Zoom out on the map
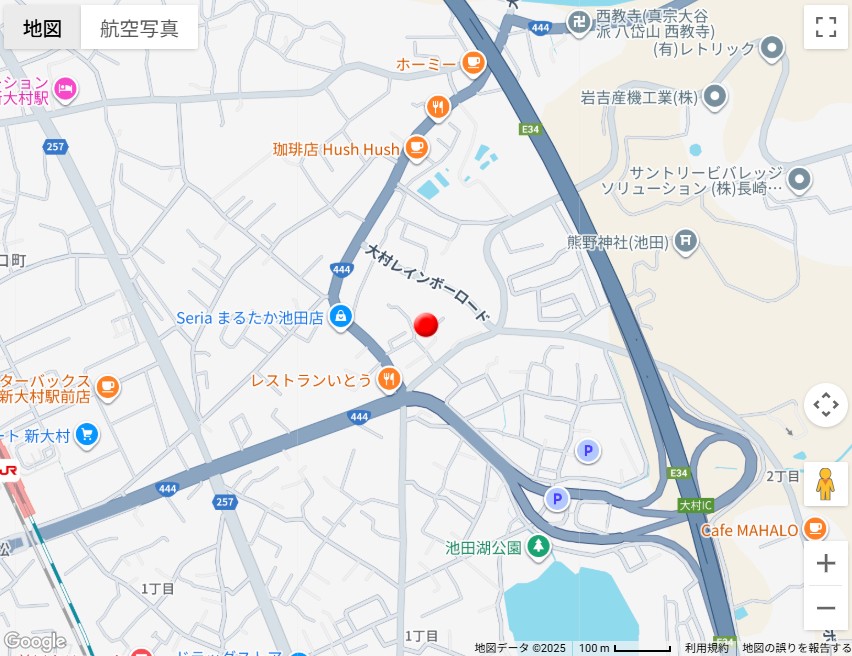The image size is (852, 656). coord(825,608)
